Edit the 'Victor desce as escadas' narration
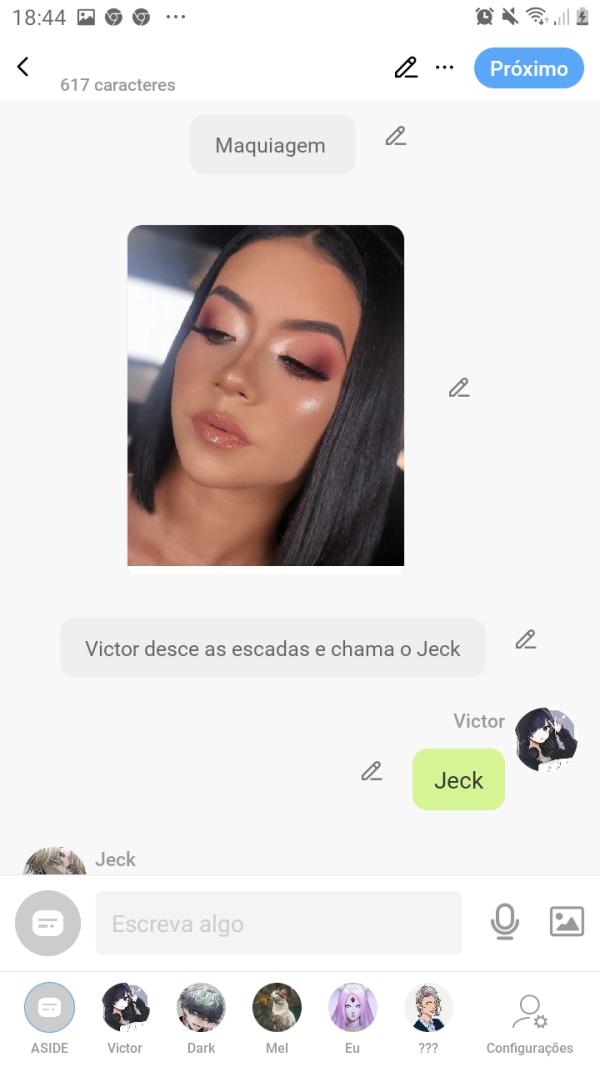The width and height of the screenshot is (600, 1067). click(x=526, y=639)
